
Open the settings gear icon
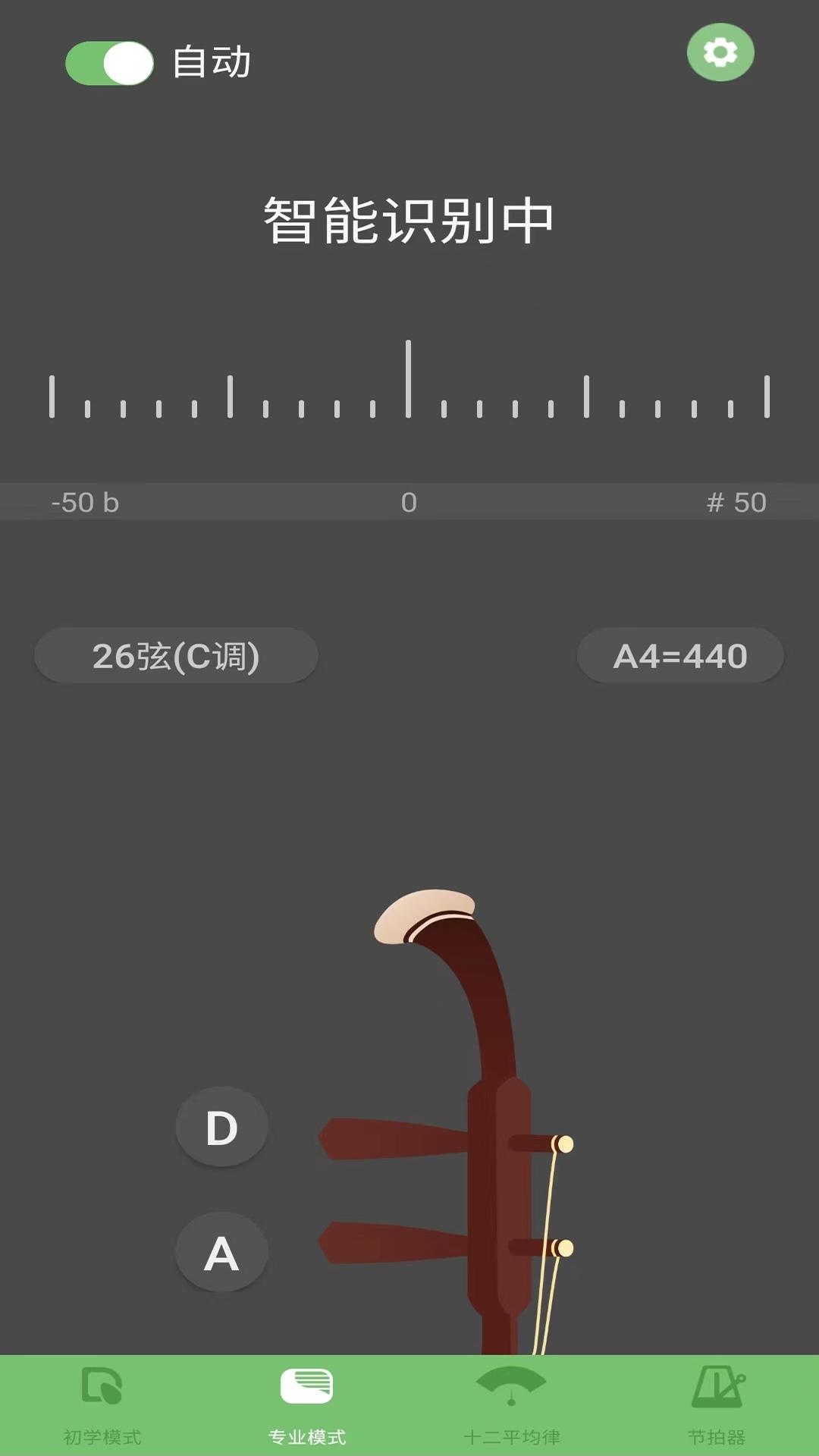719,53
